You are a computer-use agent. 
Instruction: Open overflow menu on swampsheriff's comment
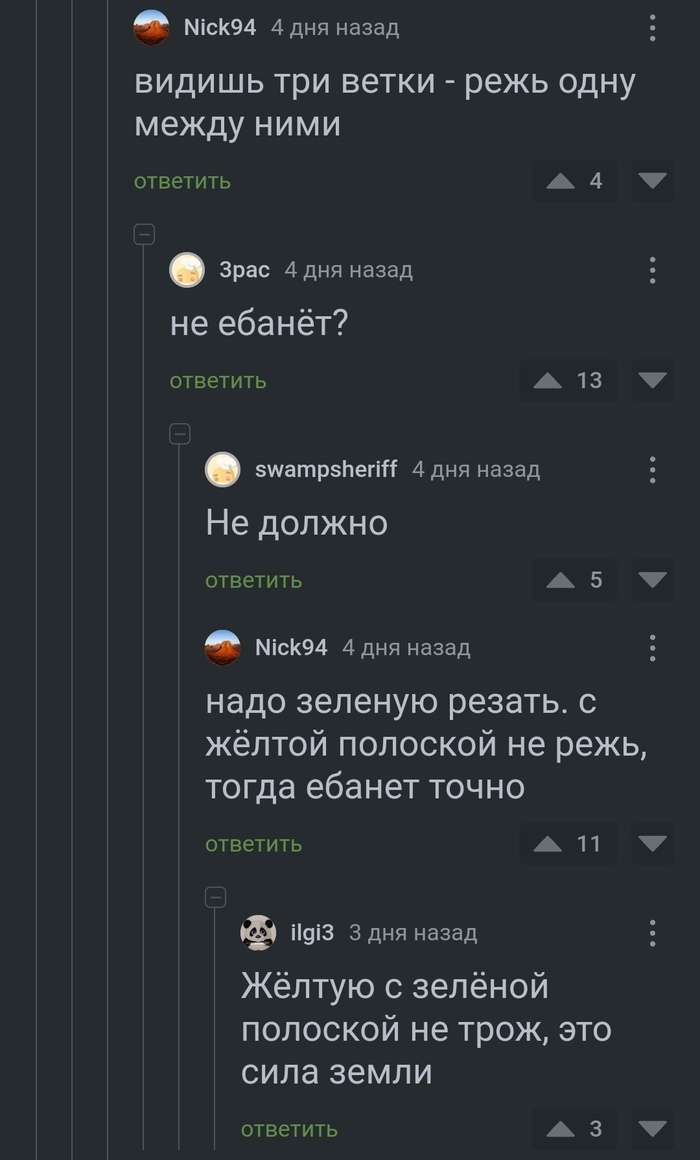coord(652,469)
